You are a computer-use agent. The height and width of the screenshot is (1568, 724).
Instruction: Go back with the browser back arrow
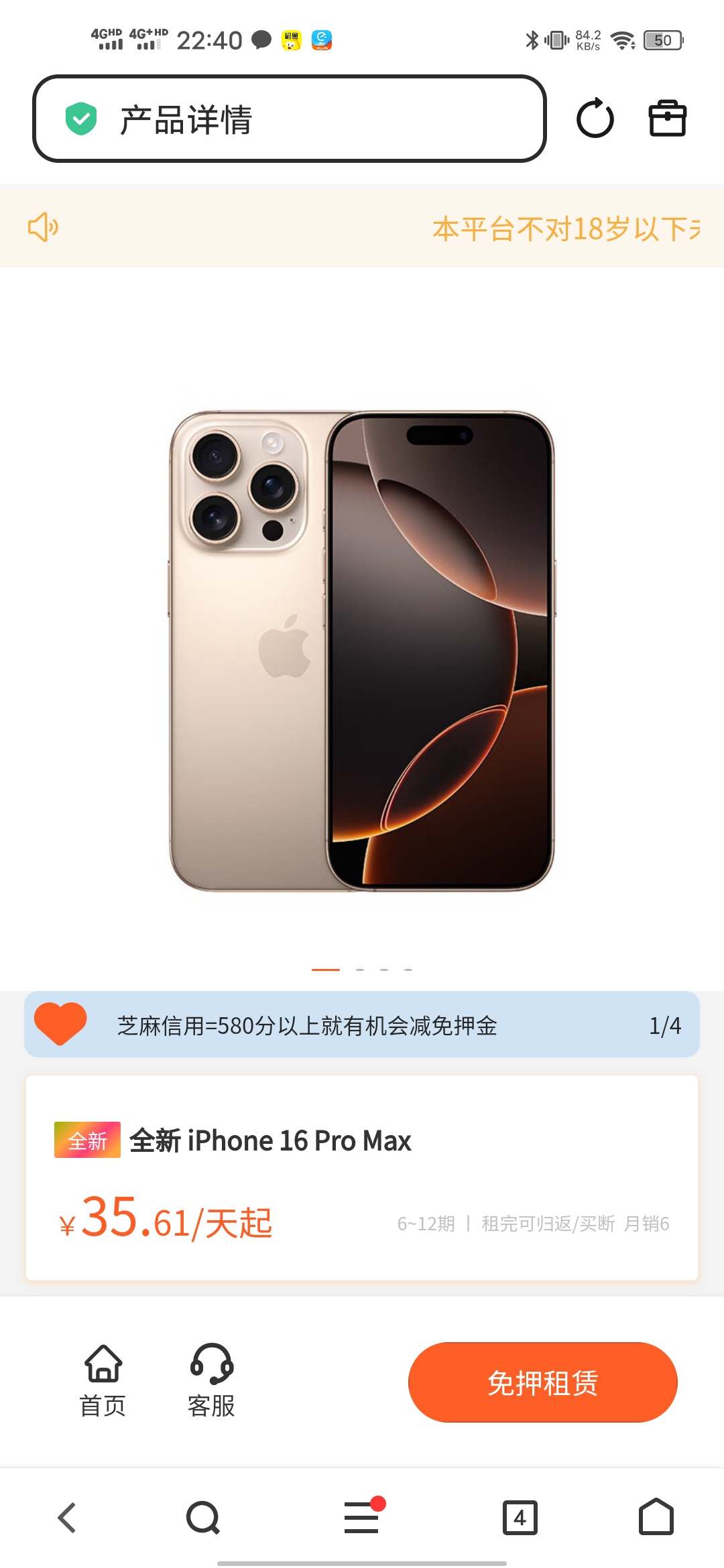[x=67, y=1518]
